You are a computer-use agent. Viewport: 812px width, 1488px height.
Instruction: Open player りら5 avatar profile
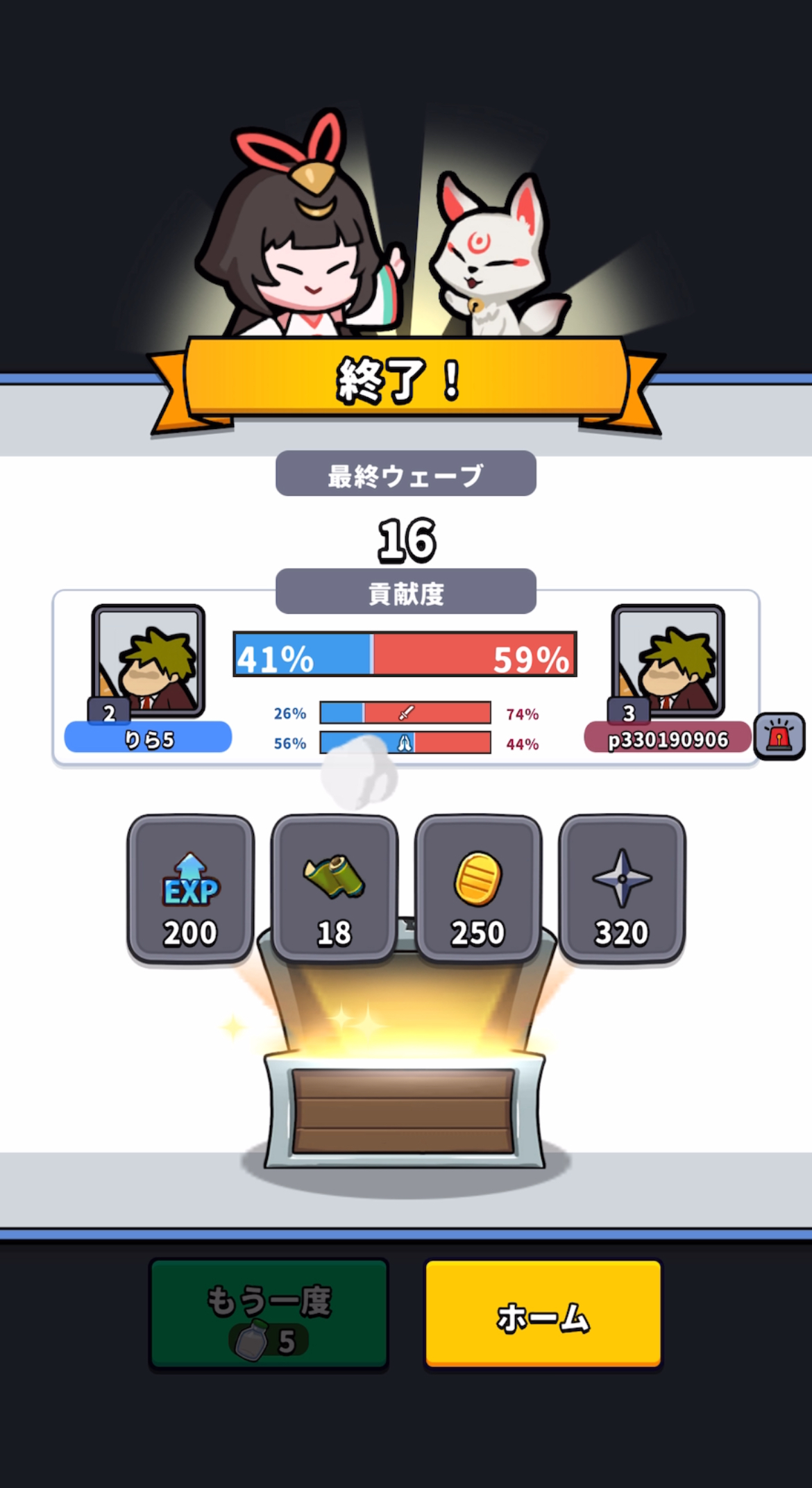[x=148, y=661]
